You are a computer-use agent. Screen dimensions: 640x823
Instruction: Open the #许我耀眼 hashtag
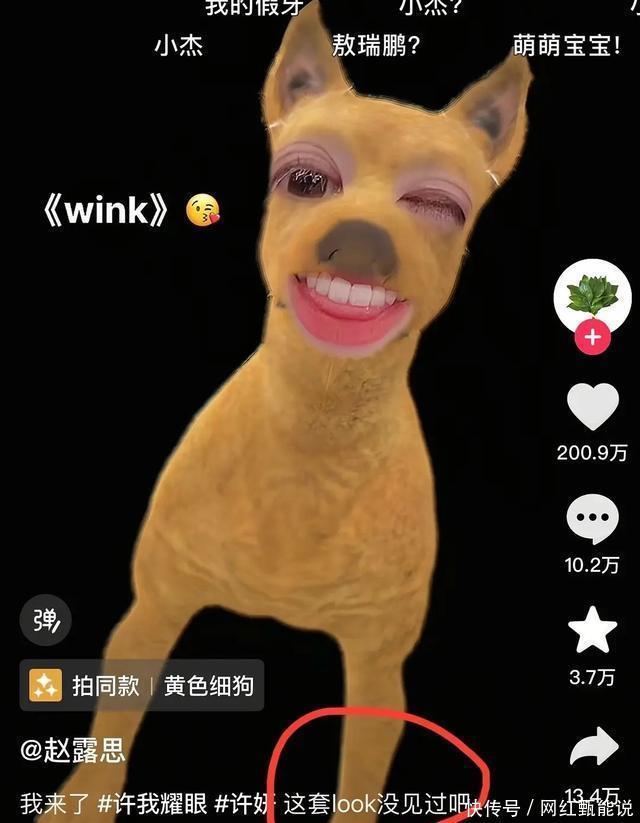pos(153,804)
